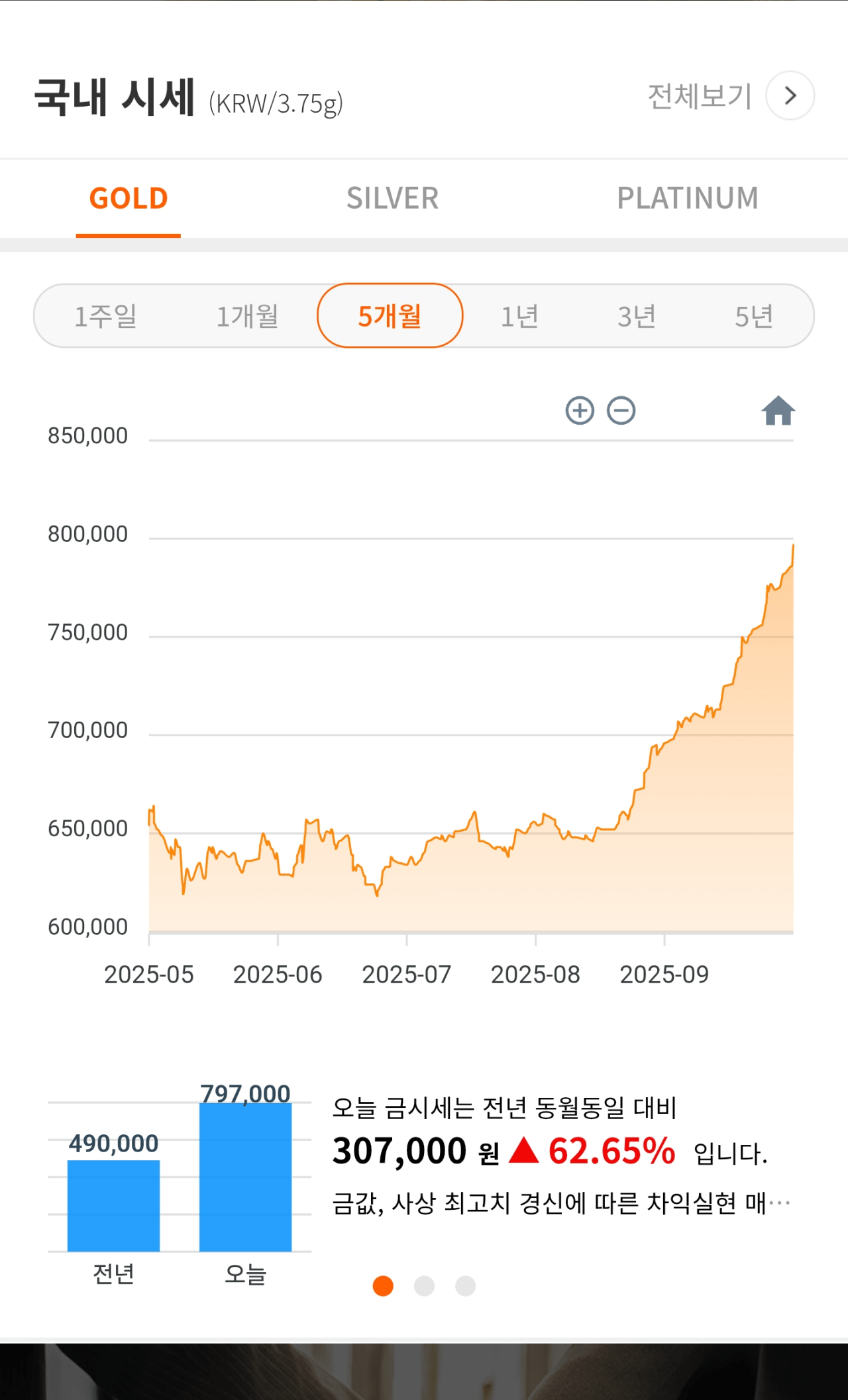Reset chart with the home icon
The image size is (848, 1400).
778,411
